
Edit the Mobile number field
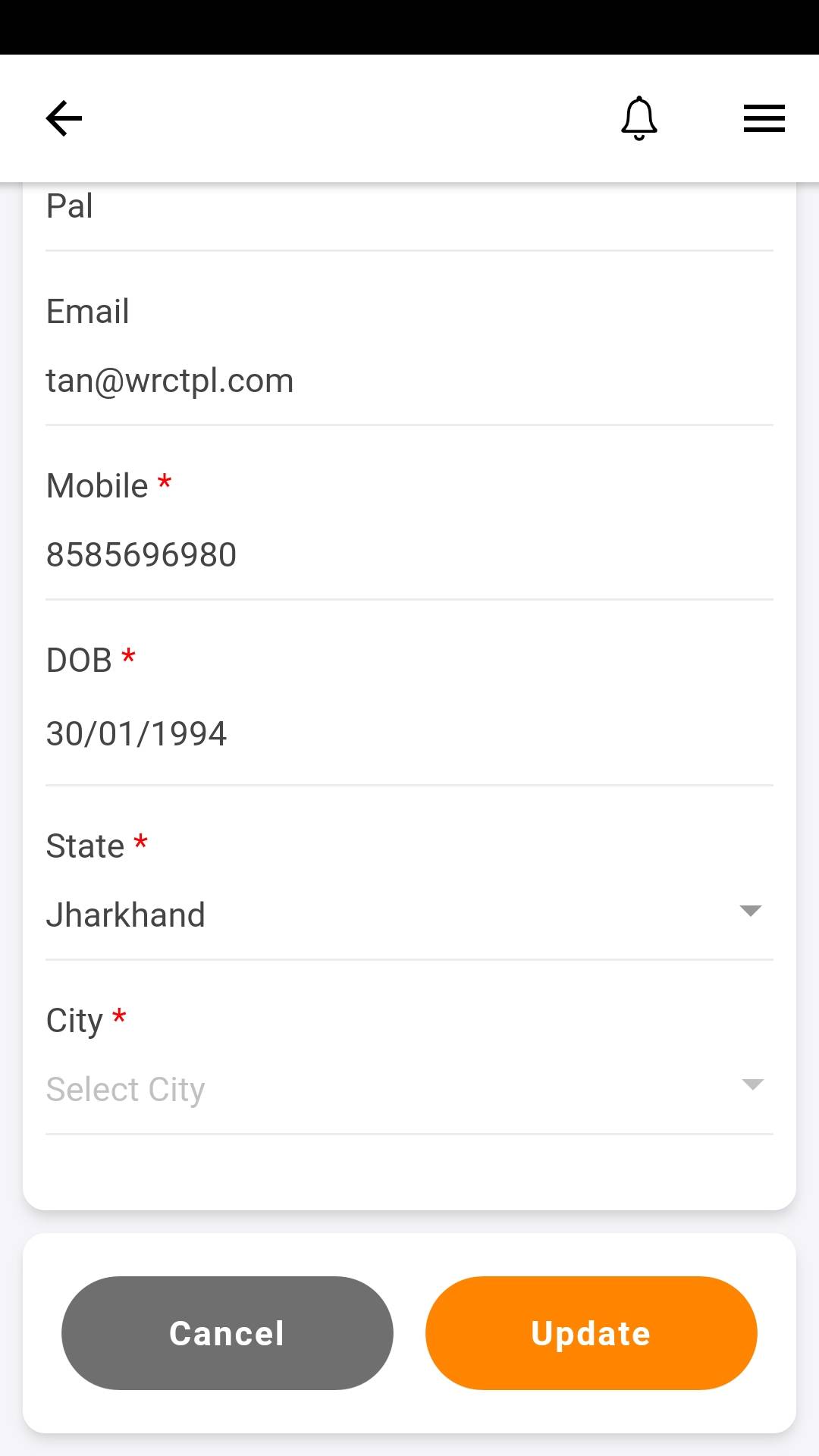(x=409, y=555)
